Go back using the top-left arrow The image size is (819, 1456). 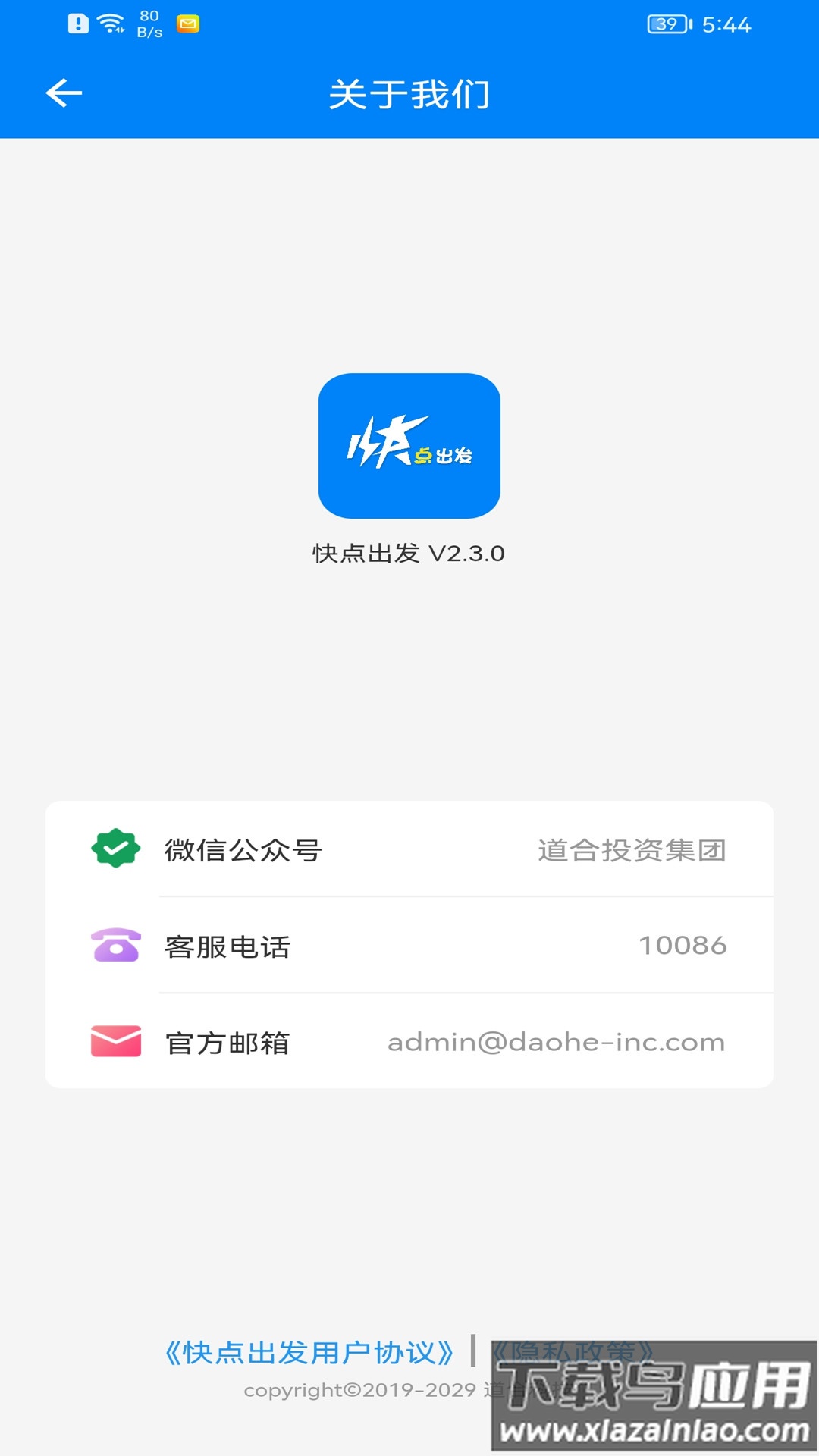point(64,93)
